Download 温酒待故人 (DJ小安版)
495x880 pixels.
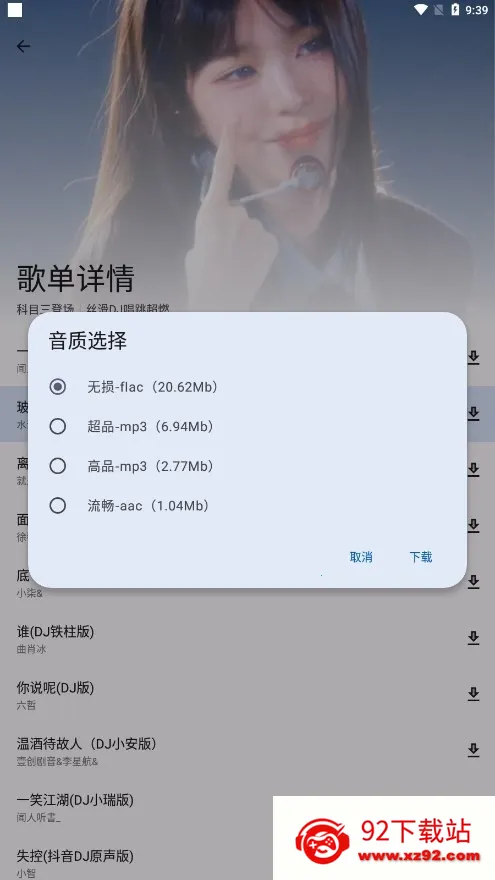click(474, 750)
